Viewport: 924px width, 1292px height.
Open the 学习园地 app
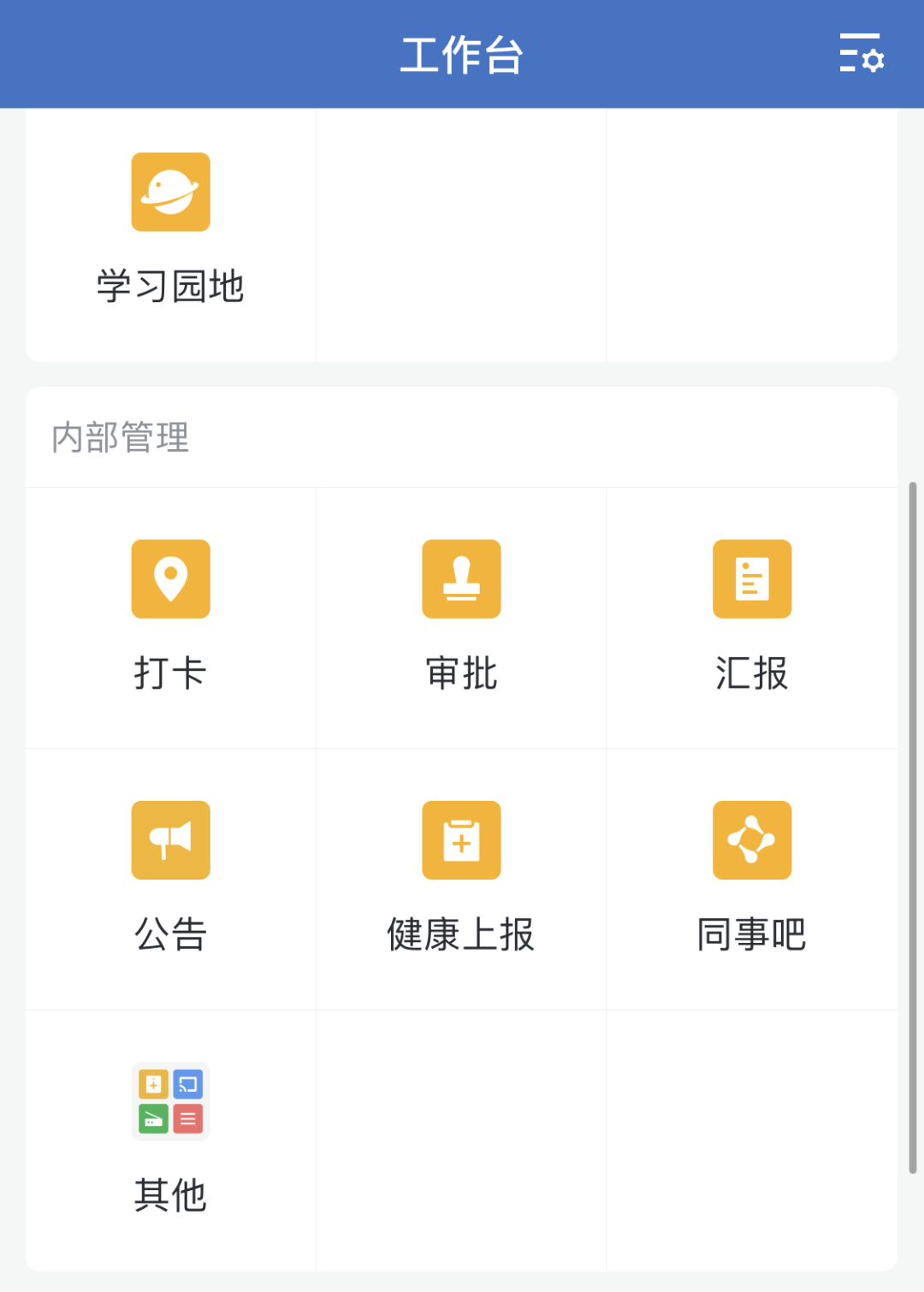pos(170,193)
